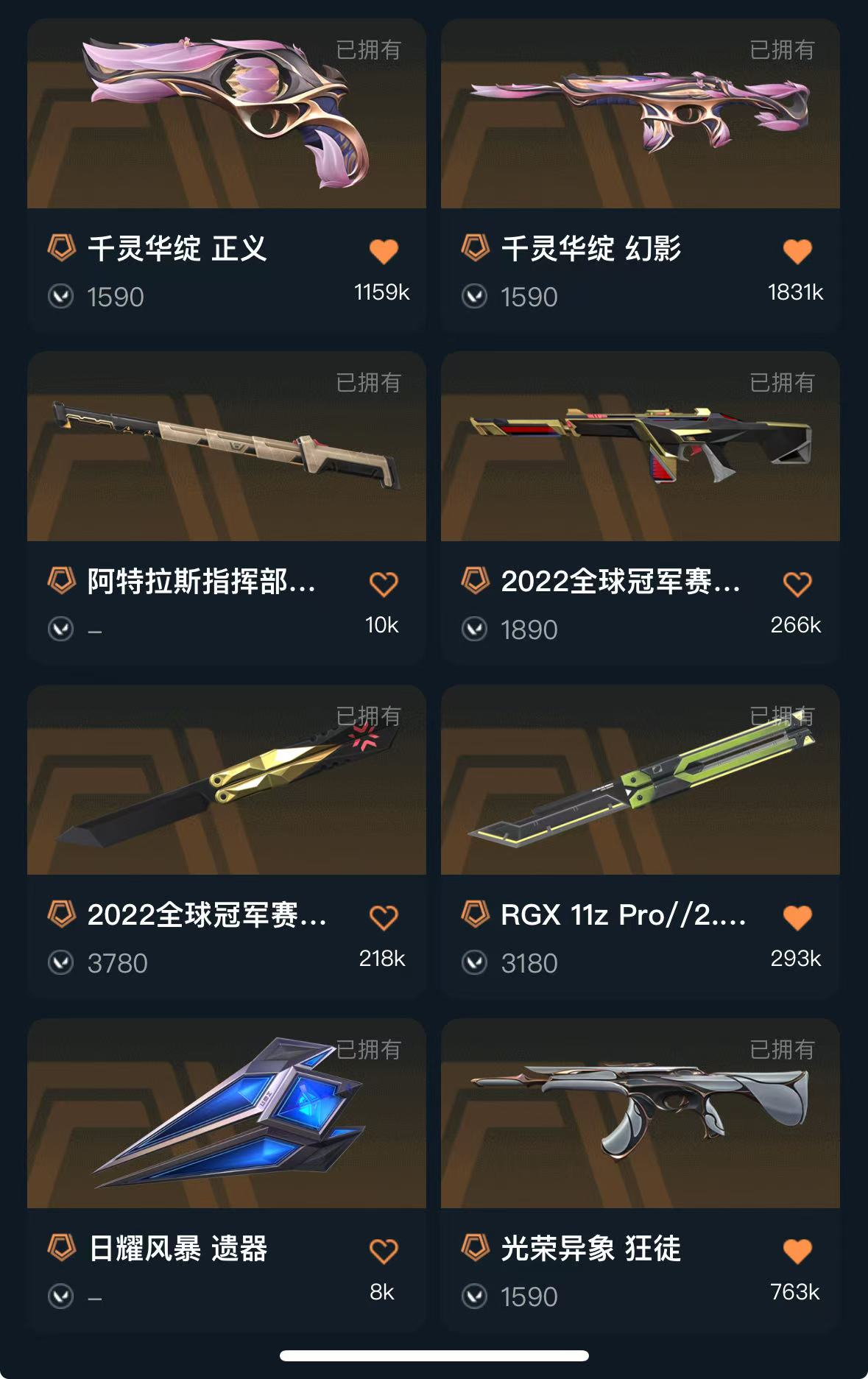Viewport: 868px width, 1379px height.
Task: Like the 2022全球冠军赛 skin priced 1890
Action: point(797,585)
